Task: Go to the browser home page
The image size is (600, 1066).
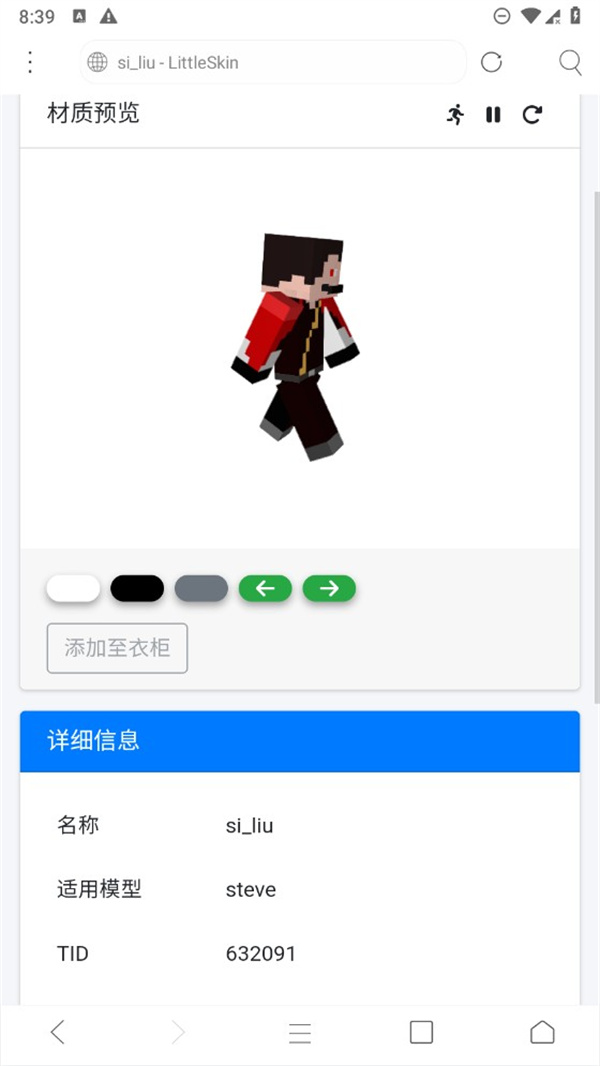Action: point(542,1032)
